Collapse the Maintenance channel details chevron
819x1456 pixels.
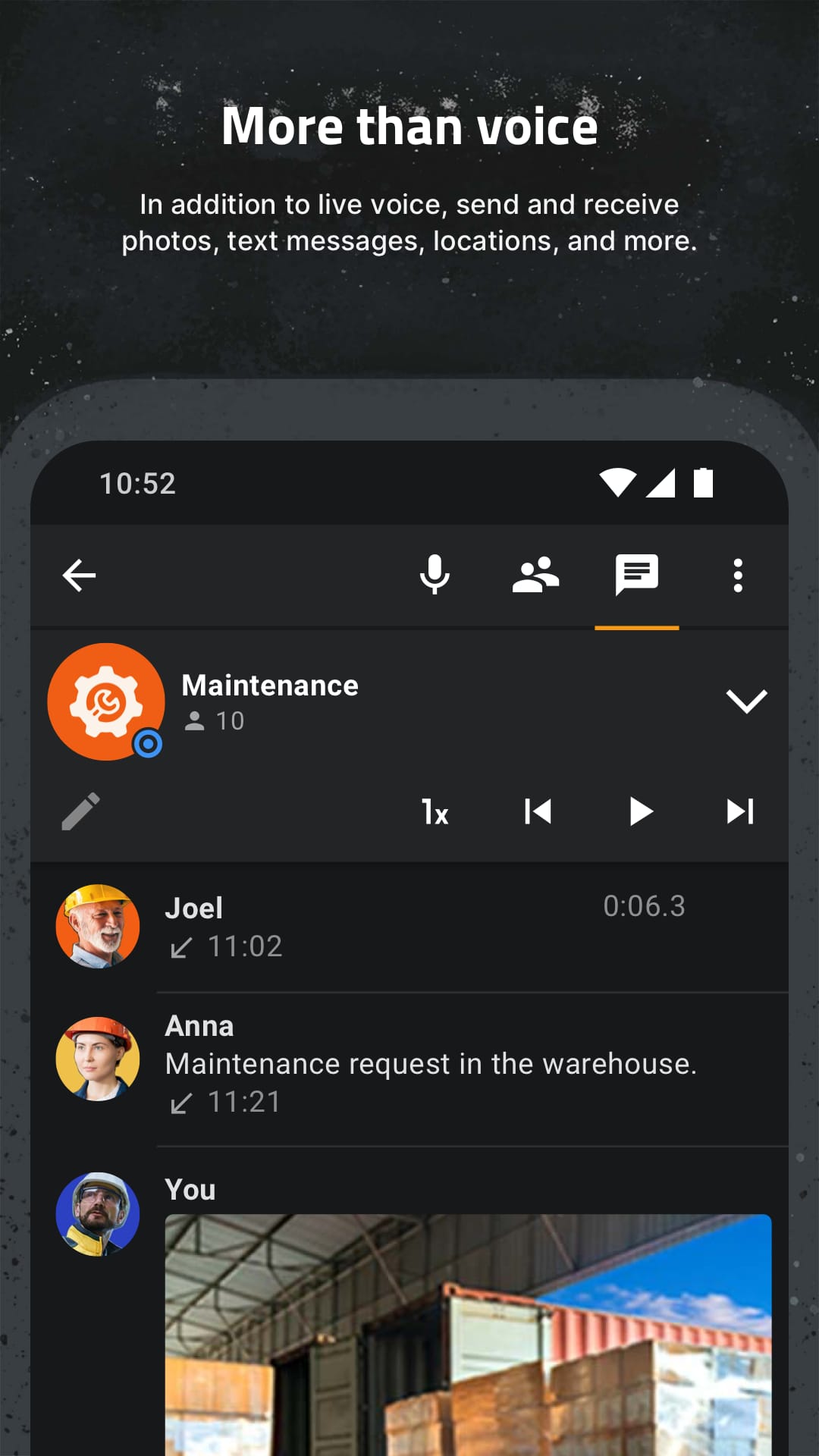coord(747,701)
